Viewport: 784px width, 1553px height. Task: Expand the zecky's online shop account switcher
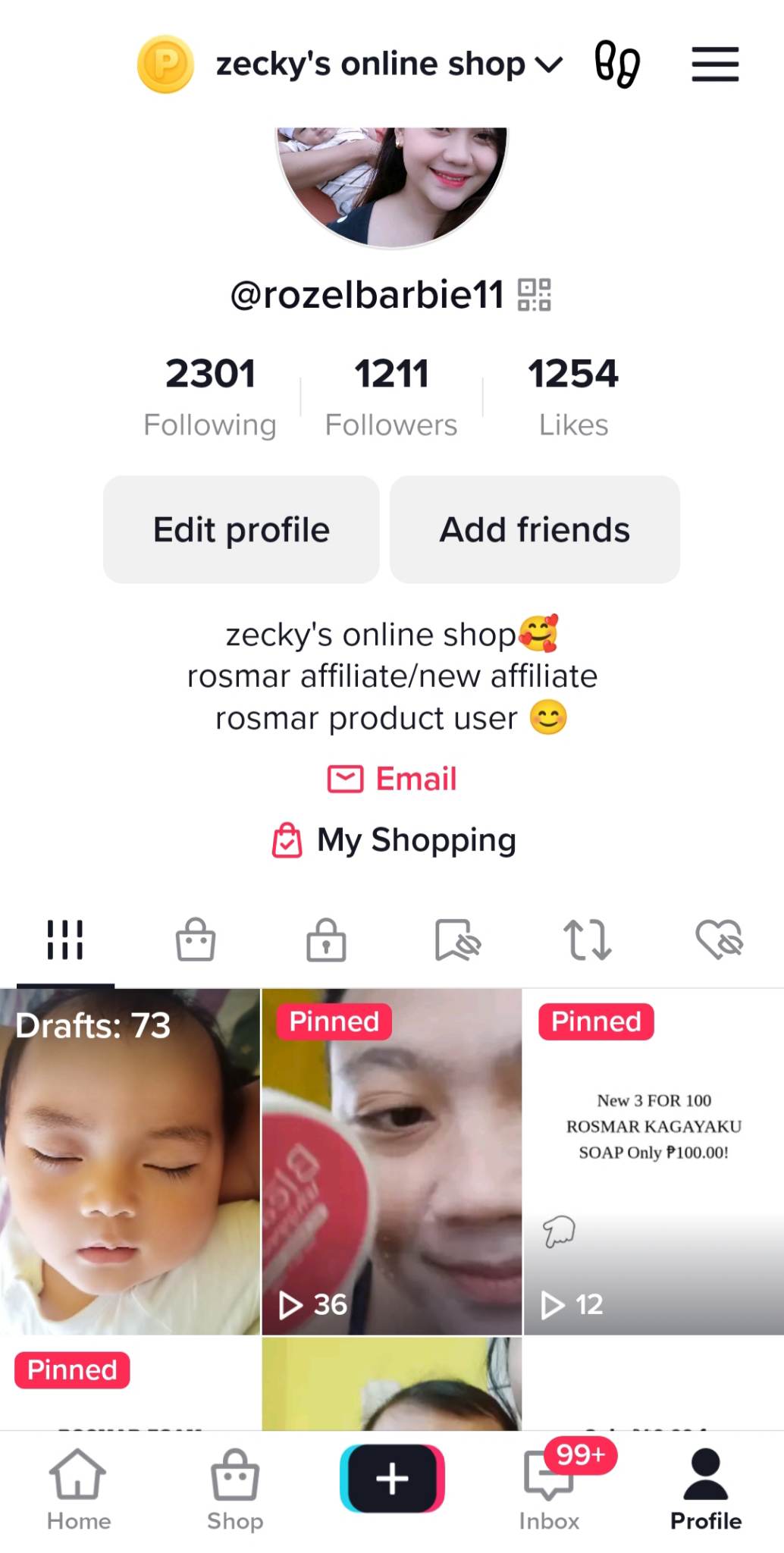click(x=389, y=64)
